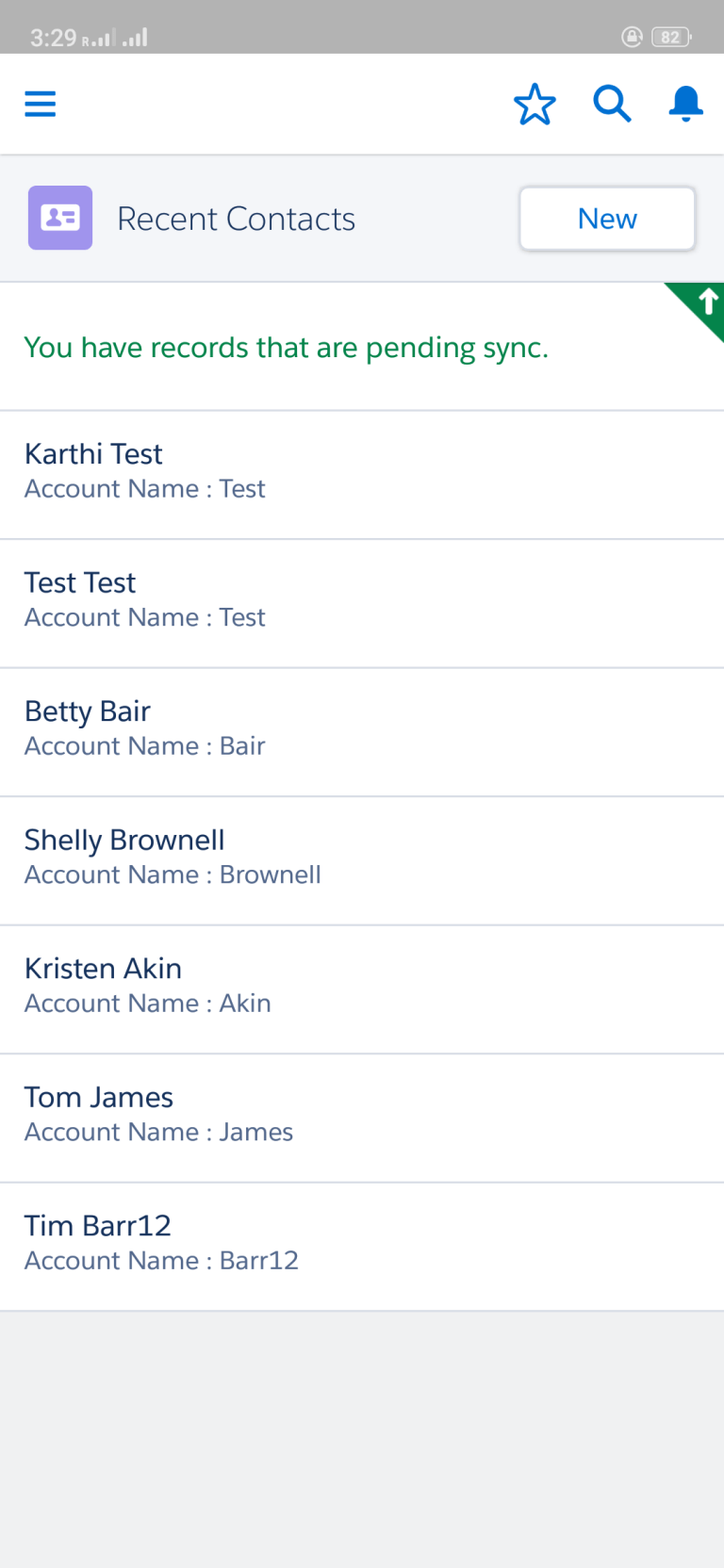Open search with the magnifier icon

[x=612, y=104]
